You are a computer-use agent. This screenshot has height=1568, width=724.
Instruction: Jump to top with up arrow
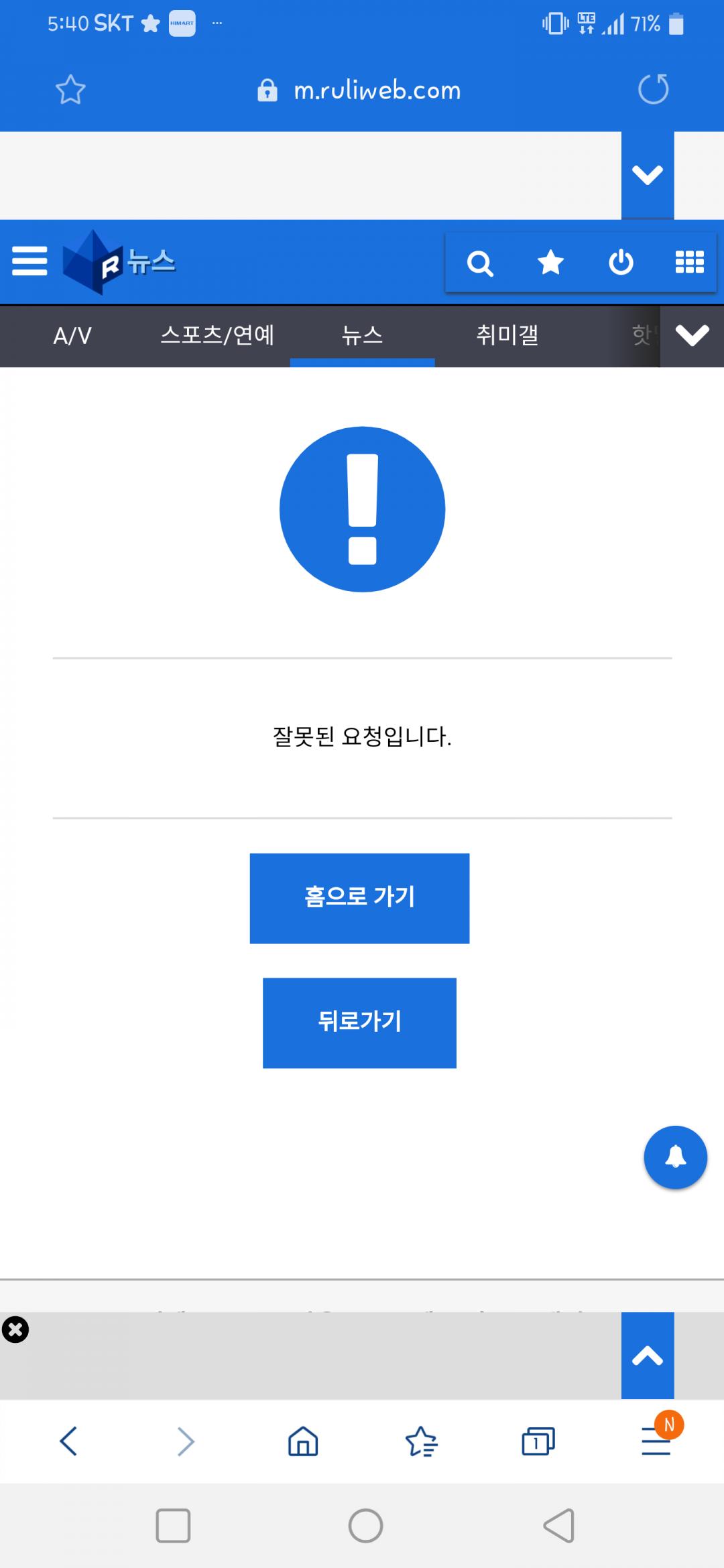coord(647,1356)
